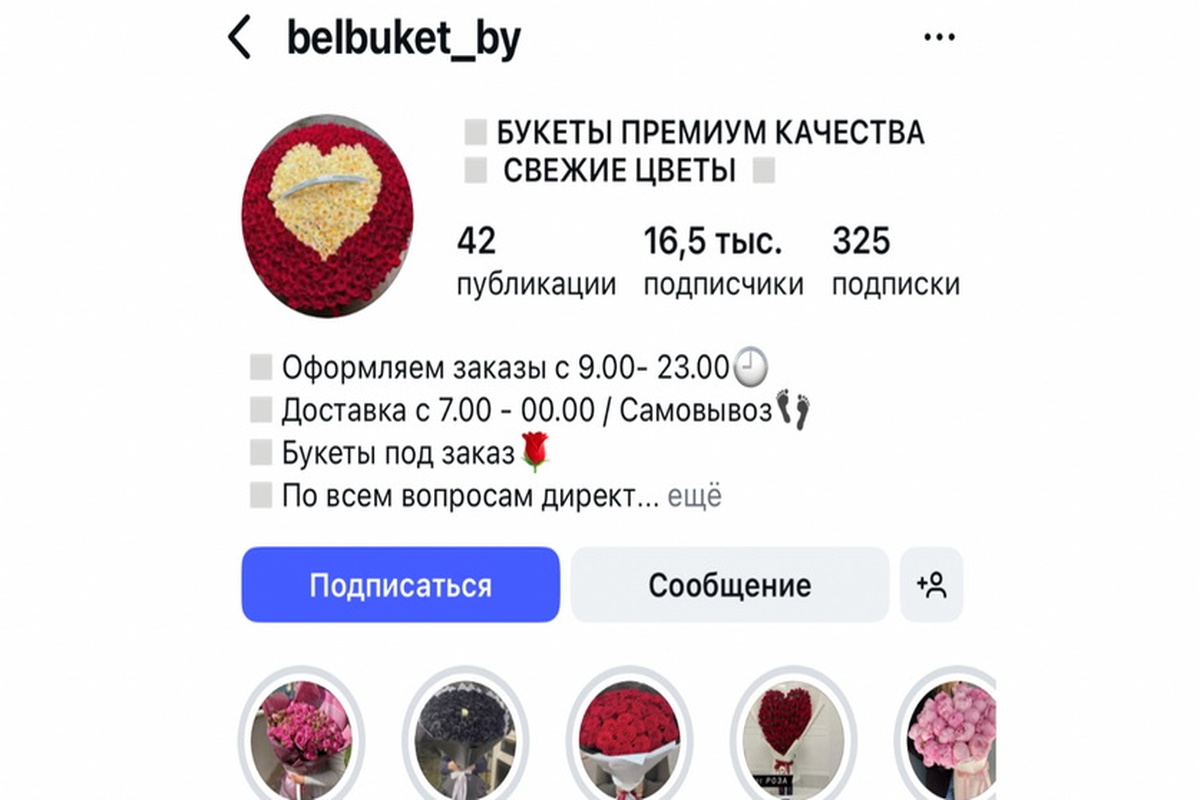Image resolution: width=1200 pixels, height=800 pixels.
Task: Tap the Подписаться button
Action: coord(400,585)
